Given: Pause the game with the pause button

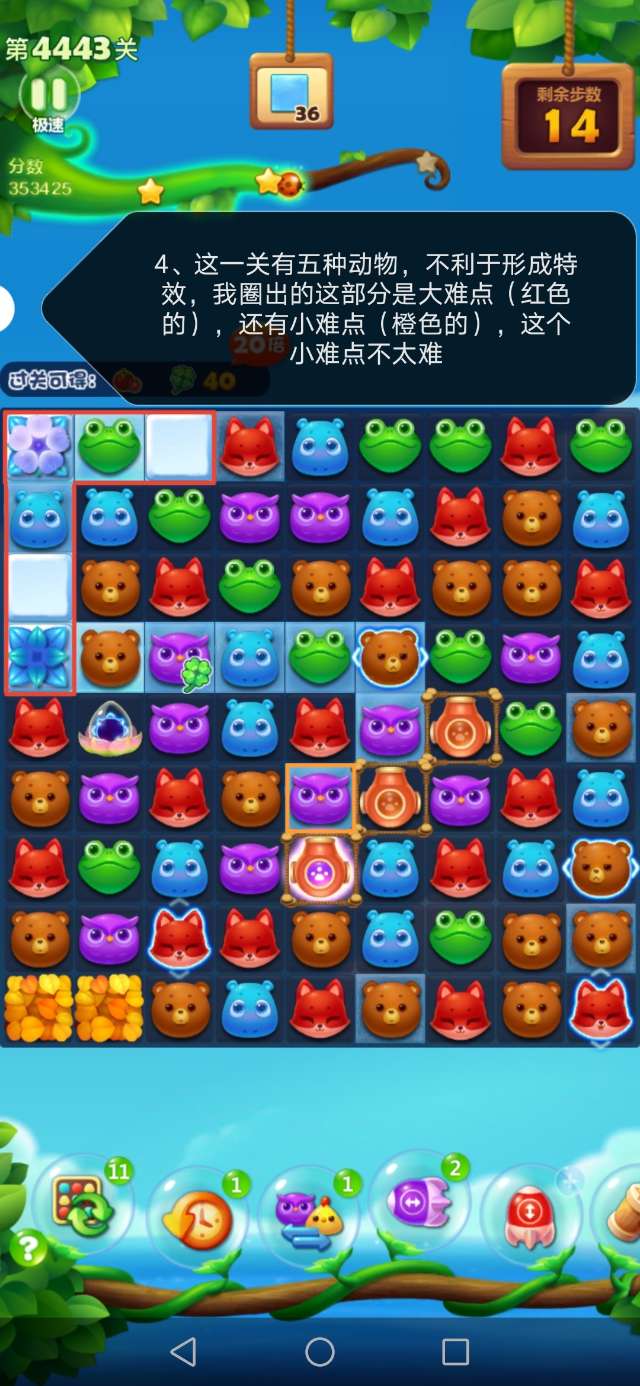Looking at the screenshot, I should tap(48, 94).
